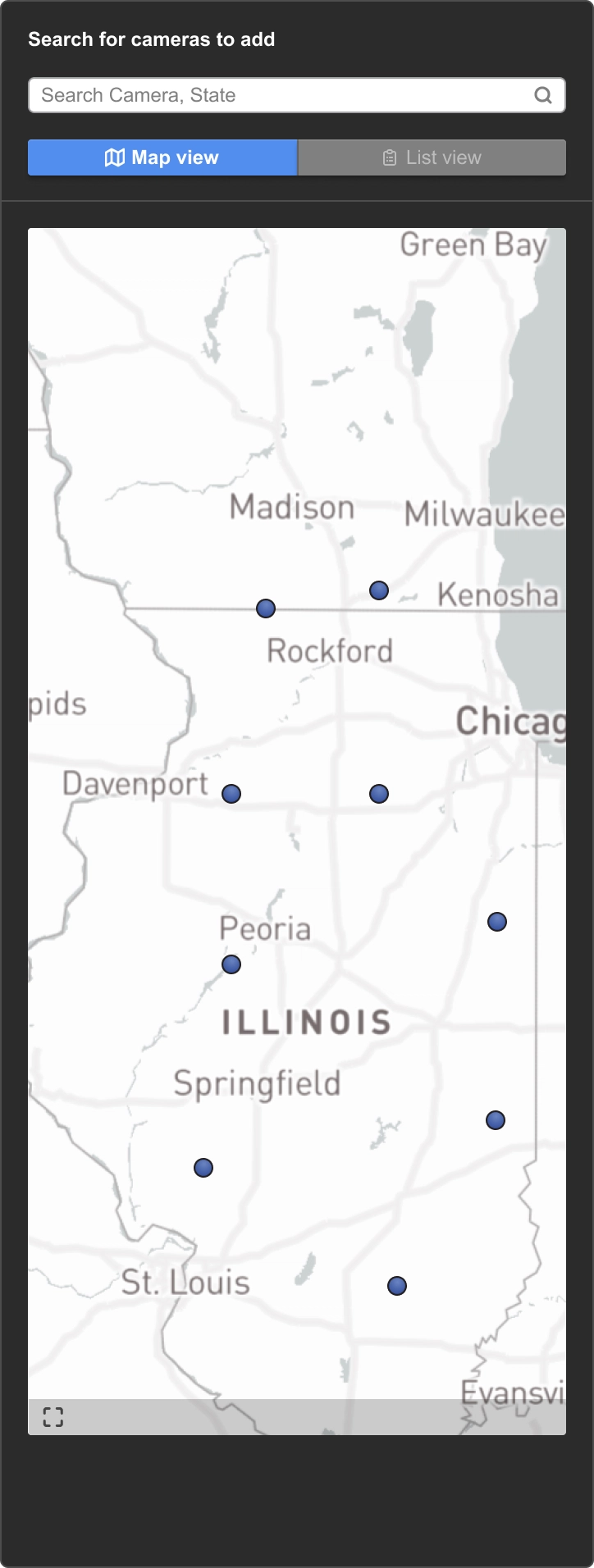Screen dimensions: 594x1568
Task: Choose the camera marker below Peoria
Action: click(x=231, y=964)
